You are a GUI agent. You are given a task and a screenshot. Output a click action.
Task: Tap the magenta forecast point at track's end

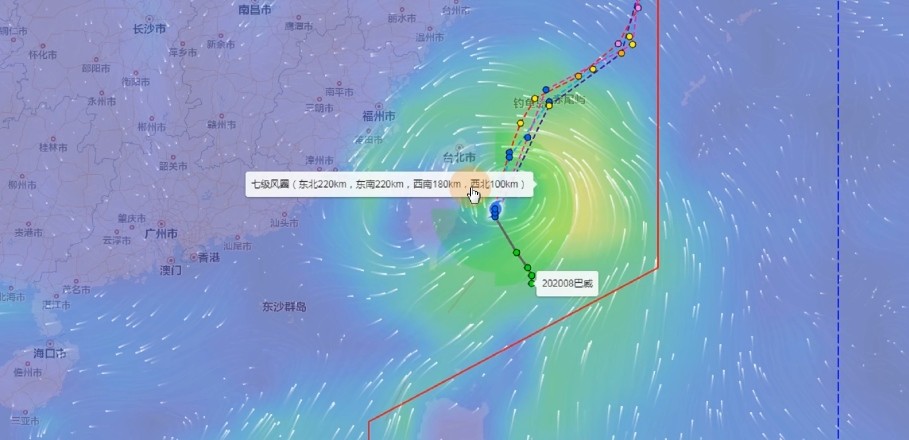tap(638, 8)
